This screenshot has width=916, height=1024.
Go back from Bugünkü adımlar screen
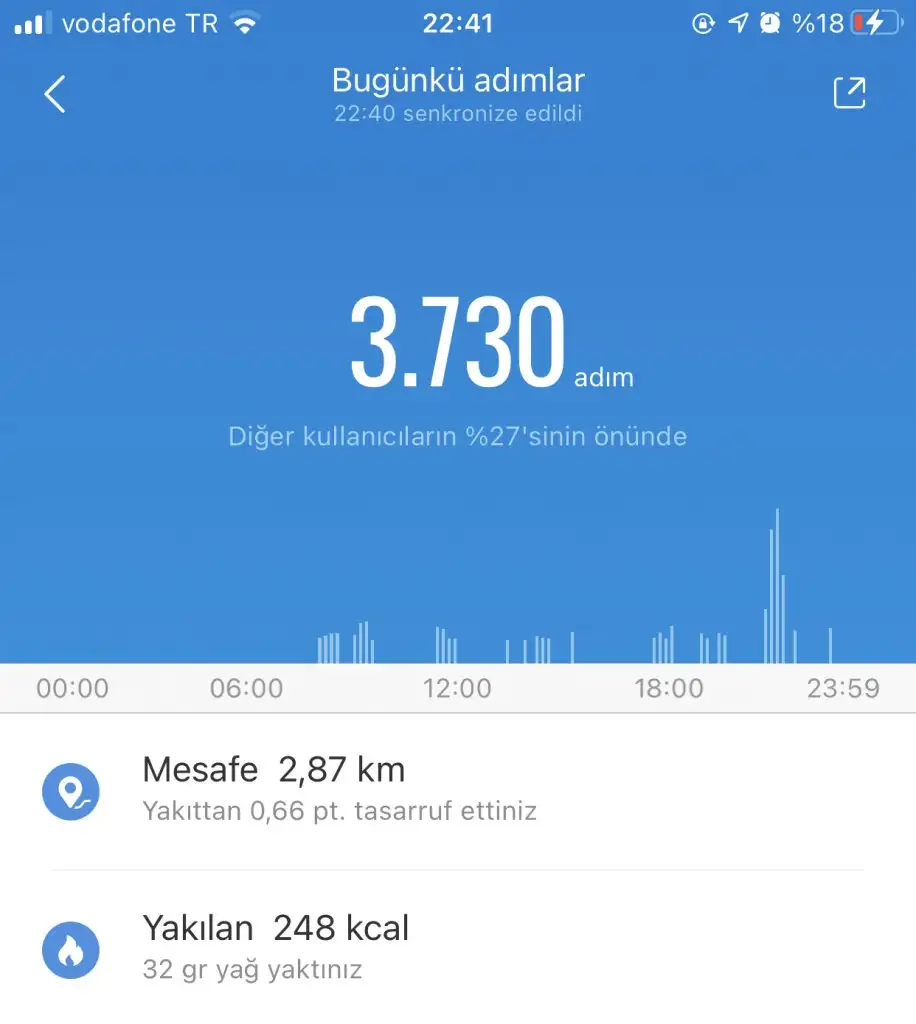55,94
